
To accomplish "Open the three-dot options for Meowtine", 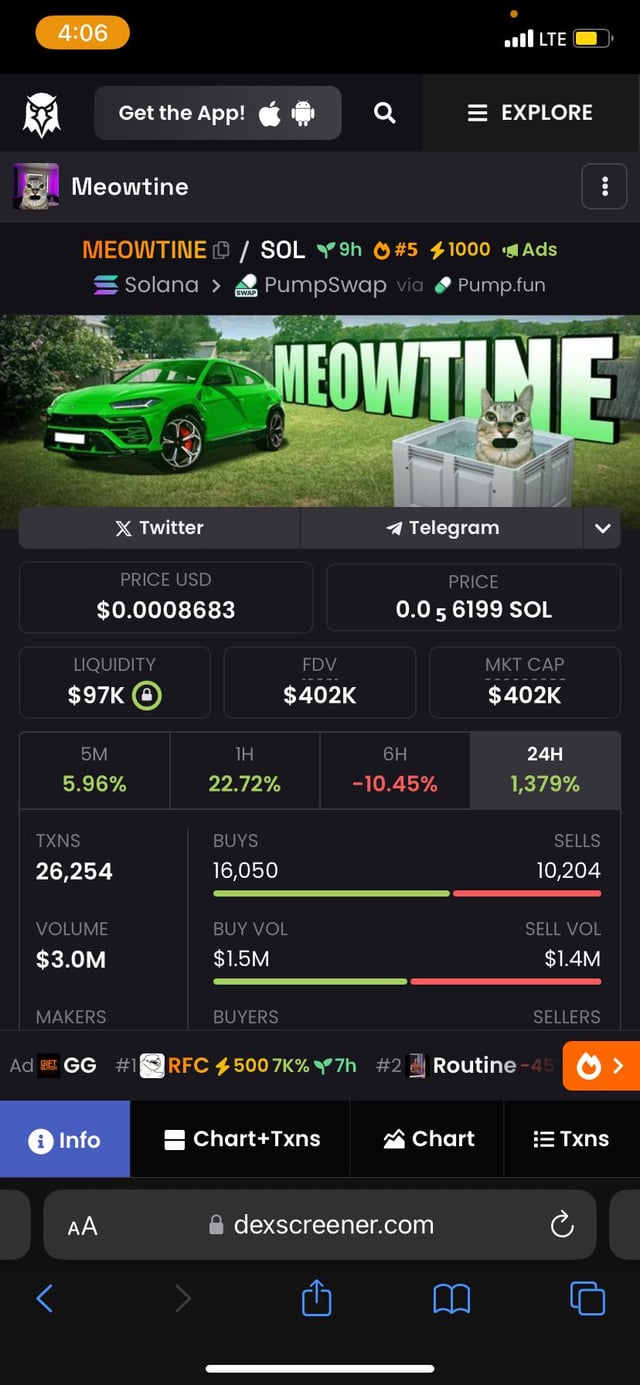I will (605, 187).
